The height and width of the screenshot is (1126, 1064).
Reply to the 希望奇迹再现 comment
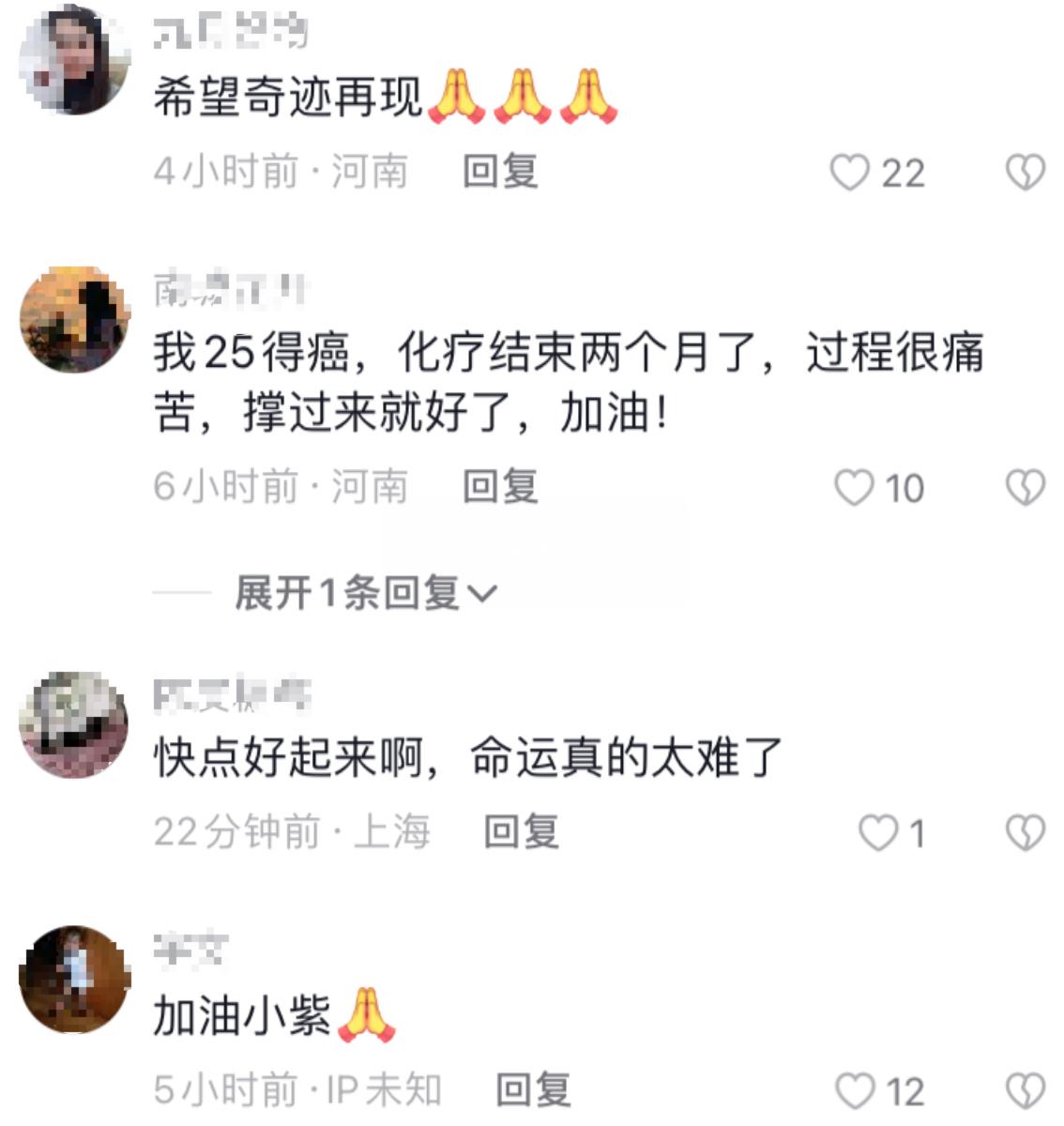point(500,172)
